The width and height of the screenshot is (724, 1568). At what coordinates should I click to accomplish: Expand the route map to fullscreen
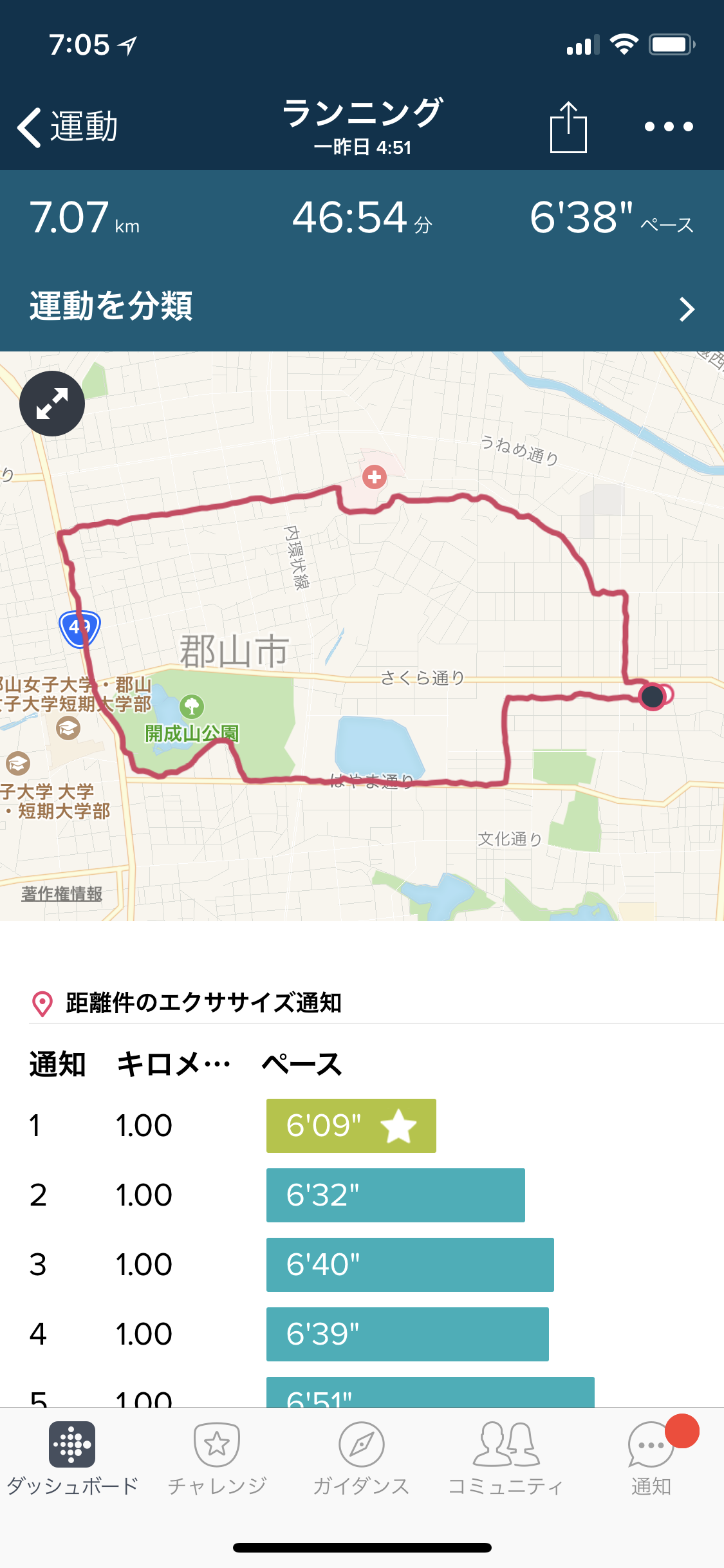52,404
